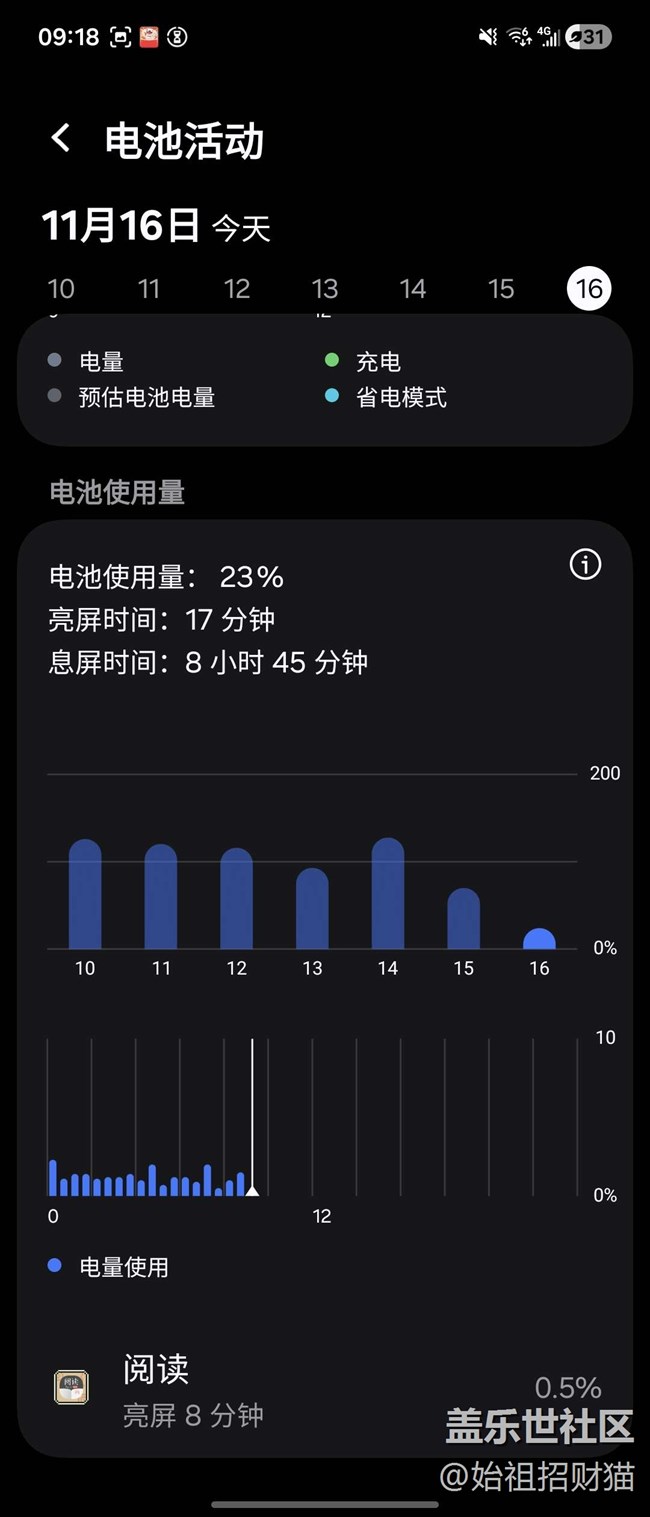Select date 14 in the date strip
This screenshot has height=1517, width=650.
413,289
